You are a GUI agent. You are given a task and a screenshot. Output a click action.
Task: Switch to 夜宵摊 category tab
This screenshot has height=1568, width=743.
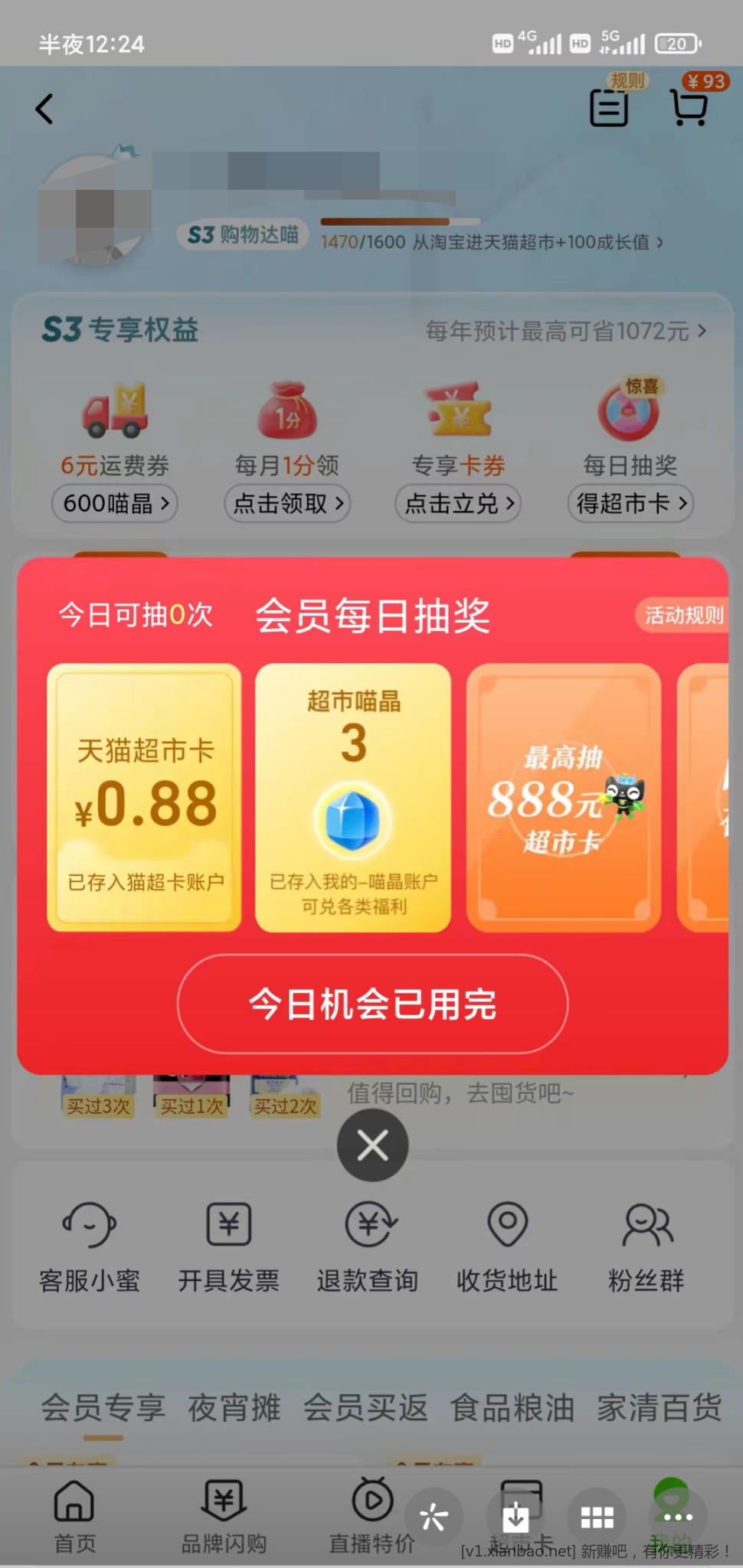pyautogui.click(x=234, y=1407)
